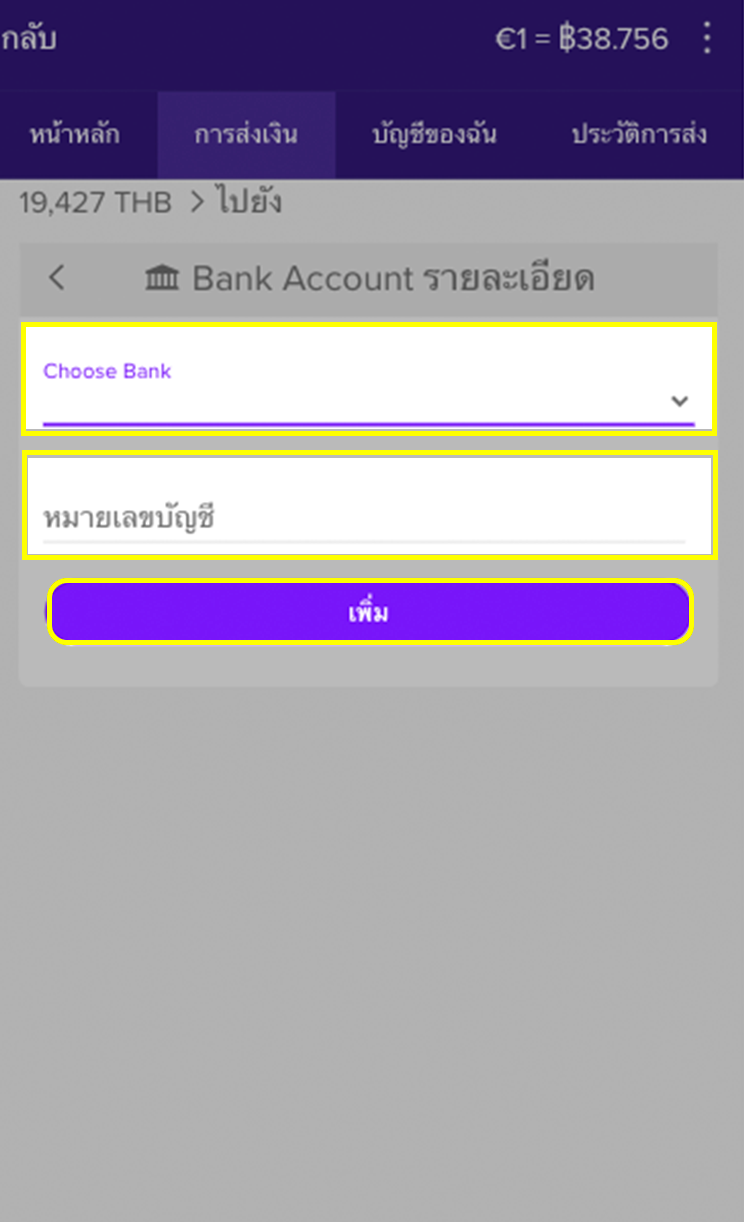
Task: Tap the back arrow beside Bank Account รายละเอียด
Action: (57, 278)
